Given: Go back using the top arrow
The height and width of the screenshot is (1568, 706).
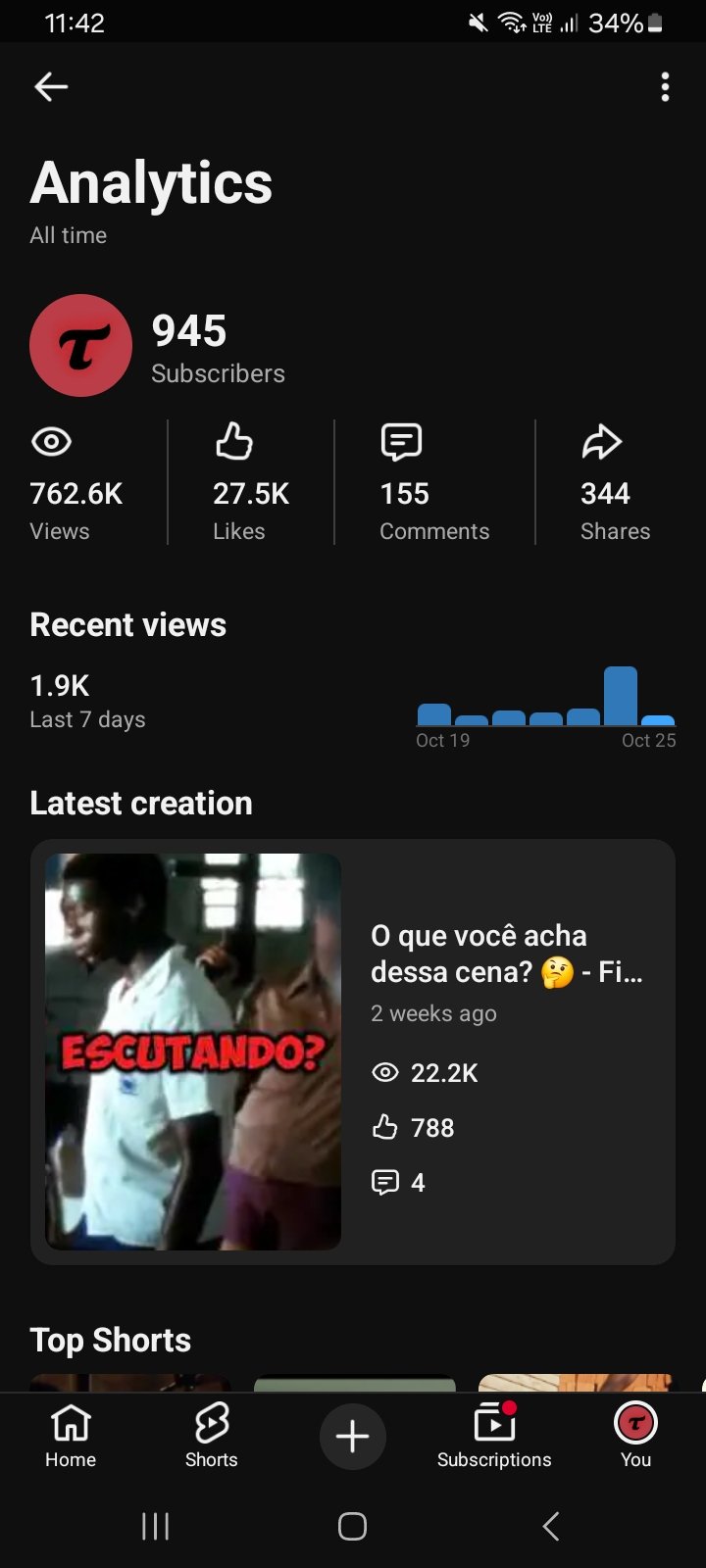Looking at the screenshot, I should pos(51,87).
